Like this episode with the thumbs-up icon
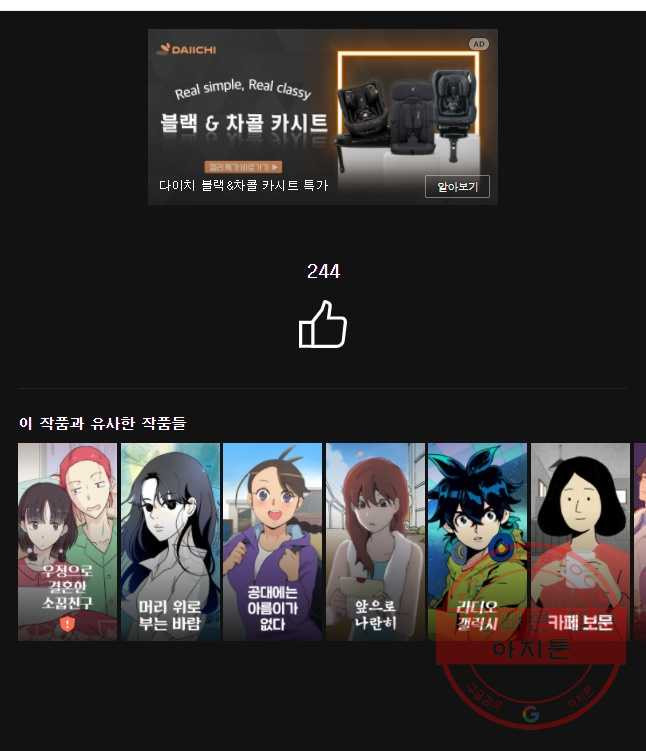Image resolution: width=646 pixels, height=751 pixels. (x=323, y=325)
